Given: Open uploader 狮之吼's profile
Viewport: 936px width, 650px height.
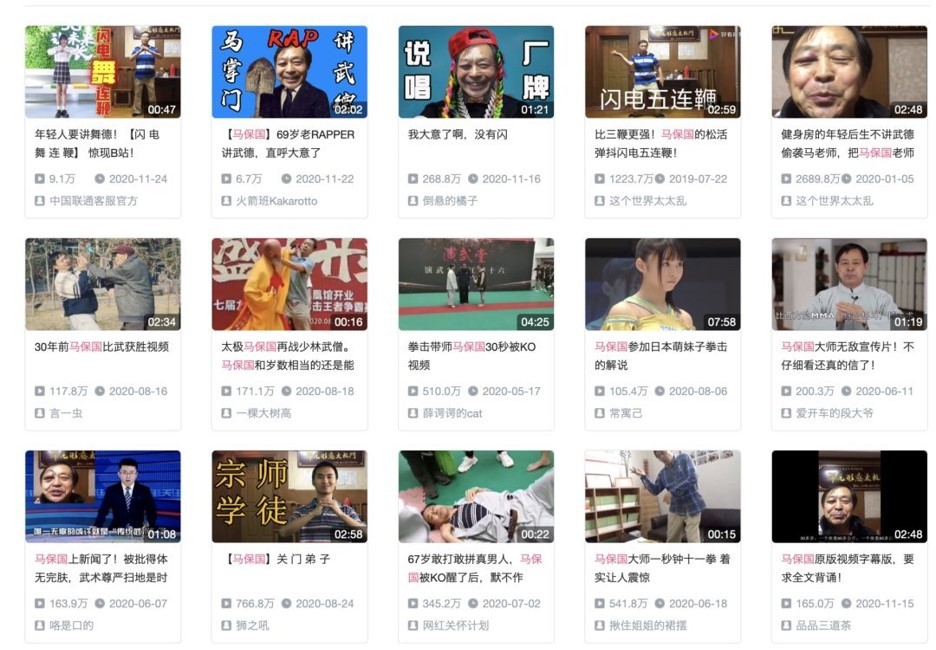Looking at the screenshot, I should (252, 625).
